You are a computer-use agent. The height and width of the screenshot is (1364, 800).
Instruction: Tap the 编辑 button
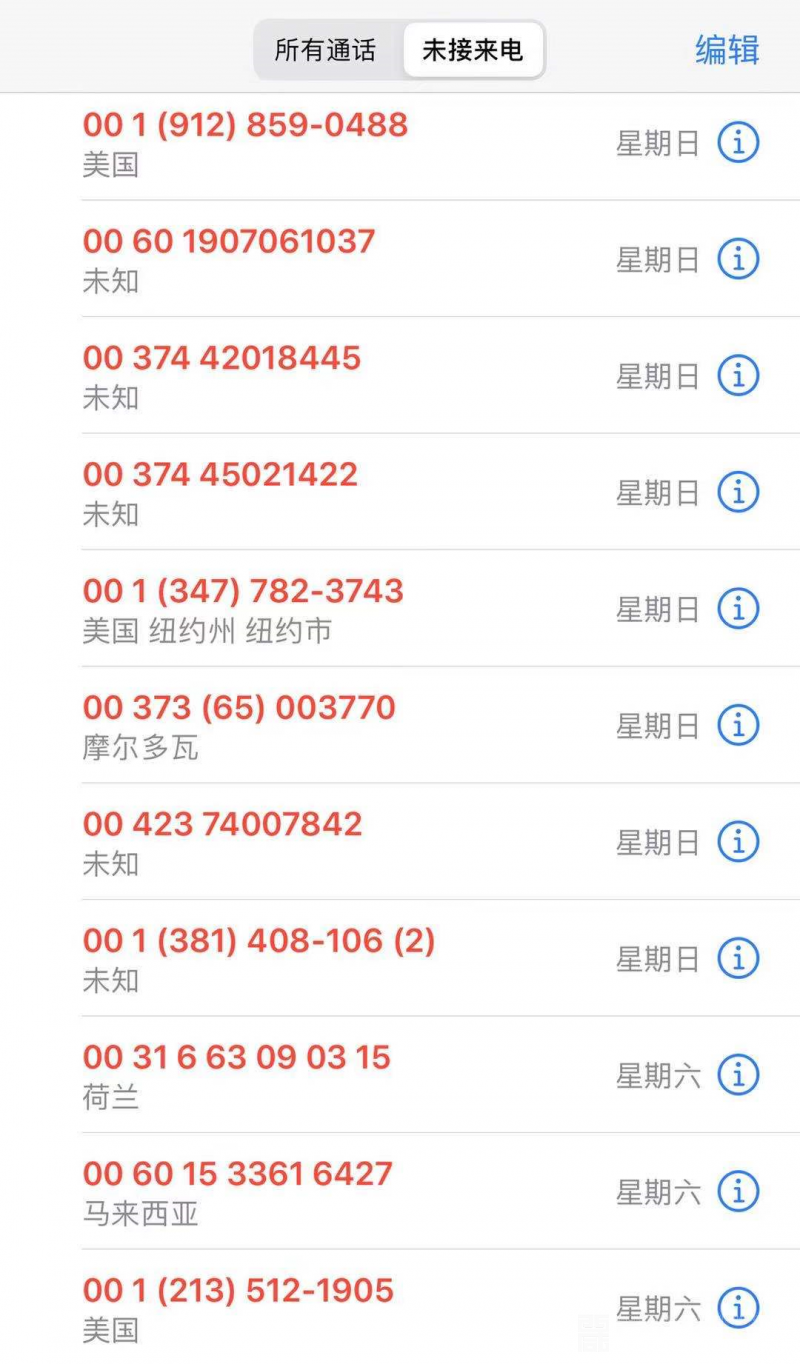727,48
